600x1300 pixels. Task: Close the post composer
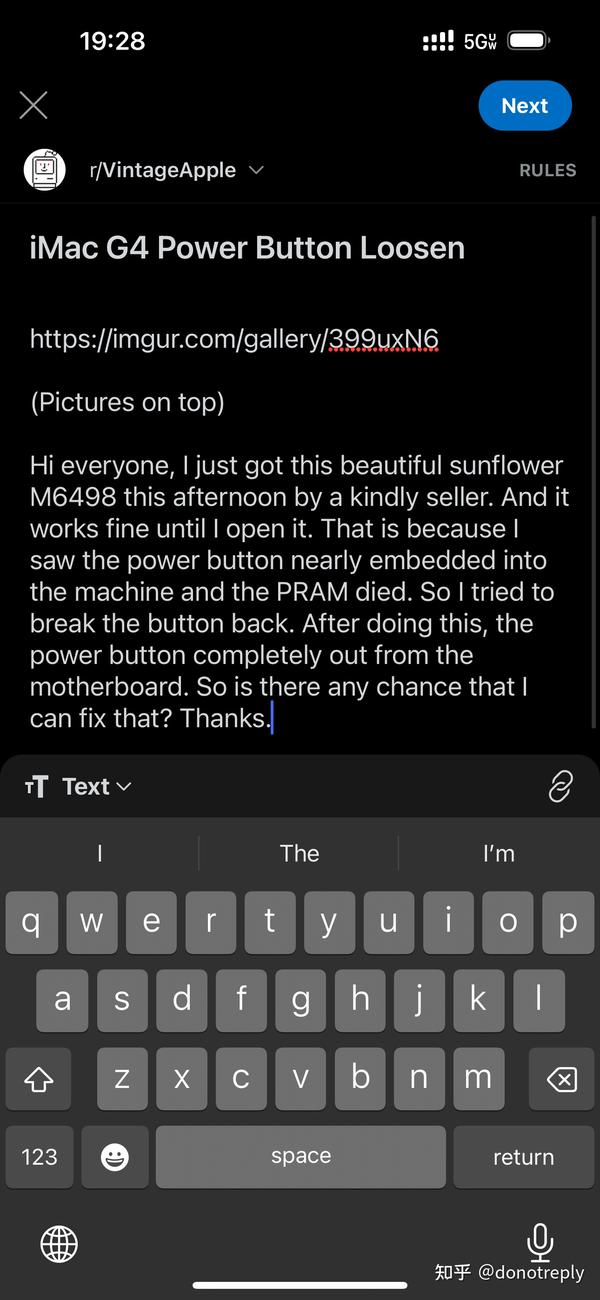click(x=34, y=106)
